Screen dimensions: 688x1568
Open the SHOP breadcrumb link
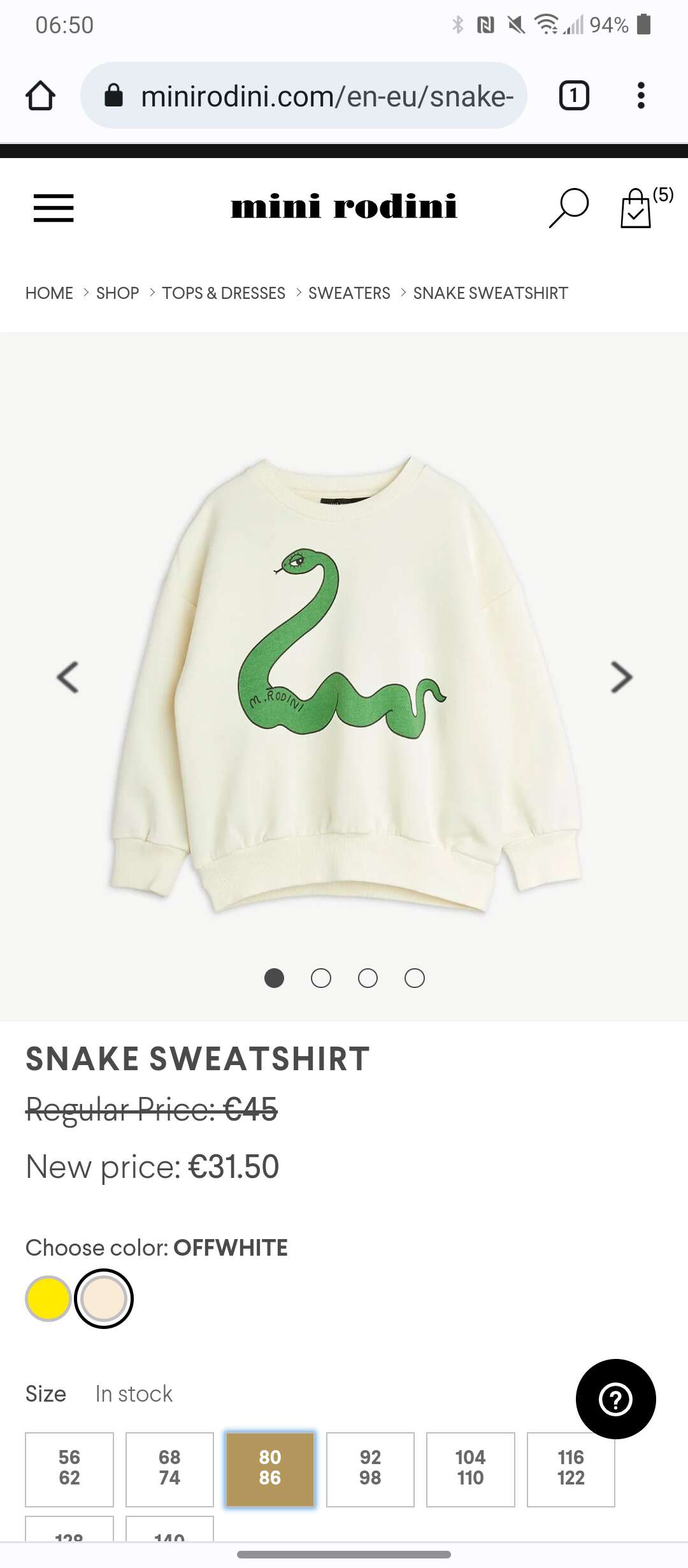tap(117, 293)
